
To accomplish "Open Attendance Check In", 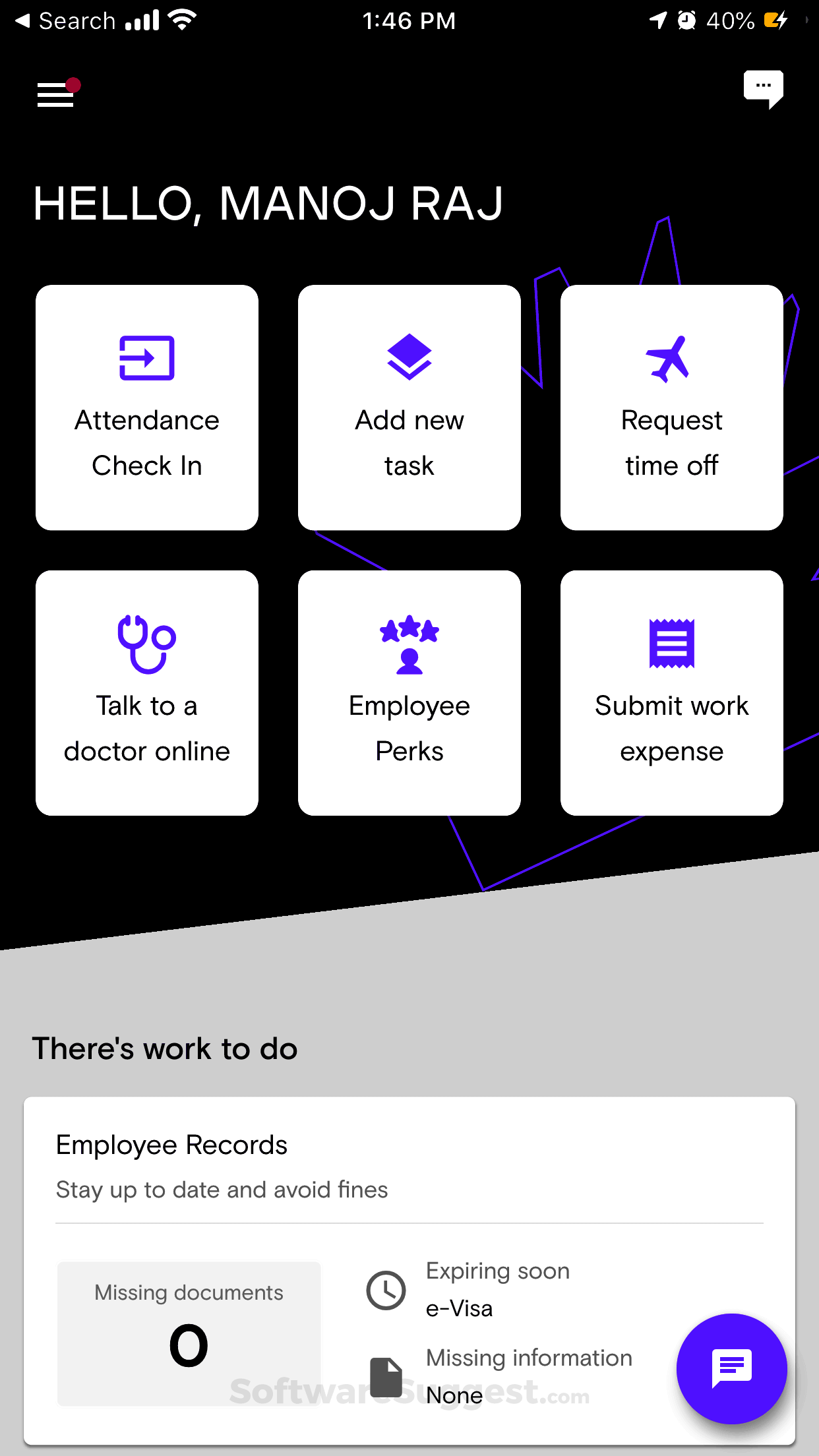I will [x=147, y=408].
